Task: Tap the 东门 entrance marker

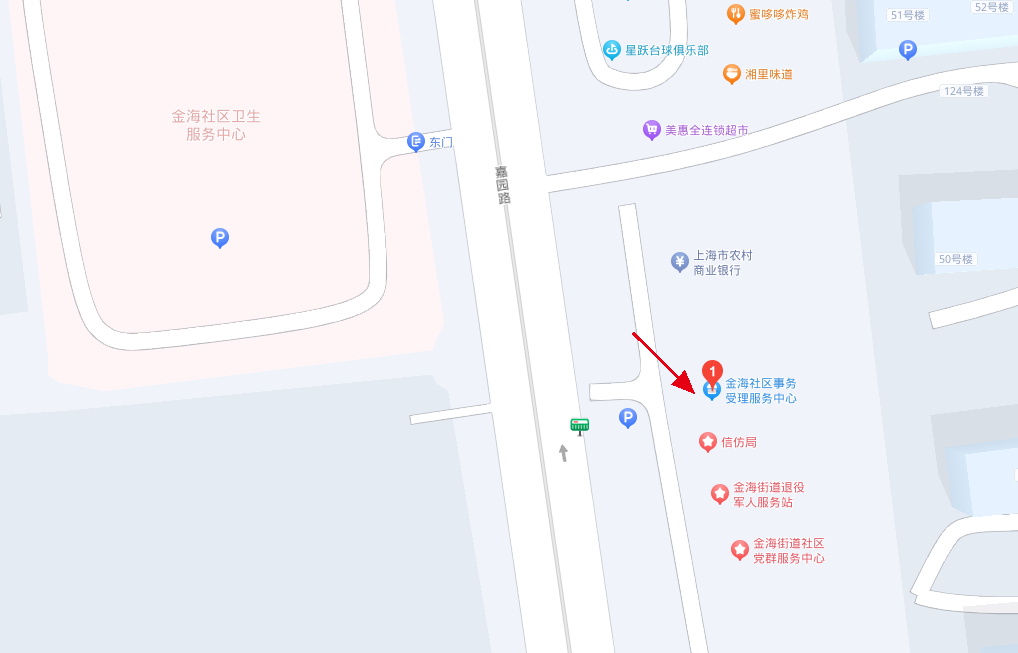Action: [416, 142]
